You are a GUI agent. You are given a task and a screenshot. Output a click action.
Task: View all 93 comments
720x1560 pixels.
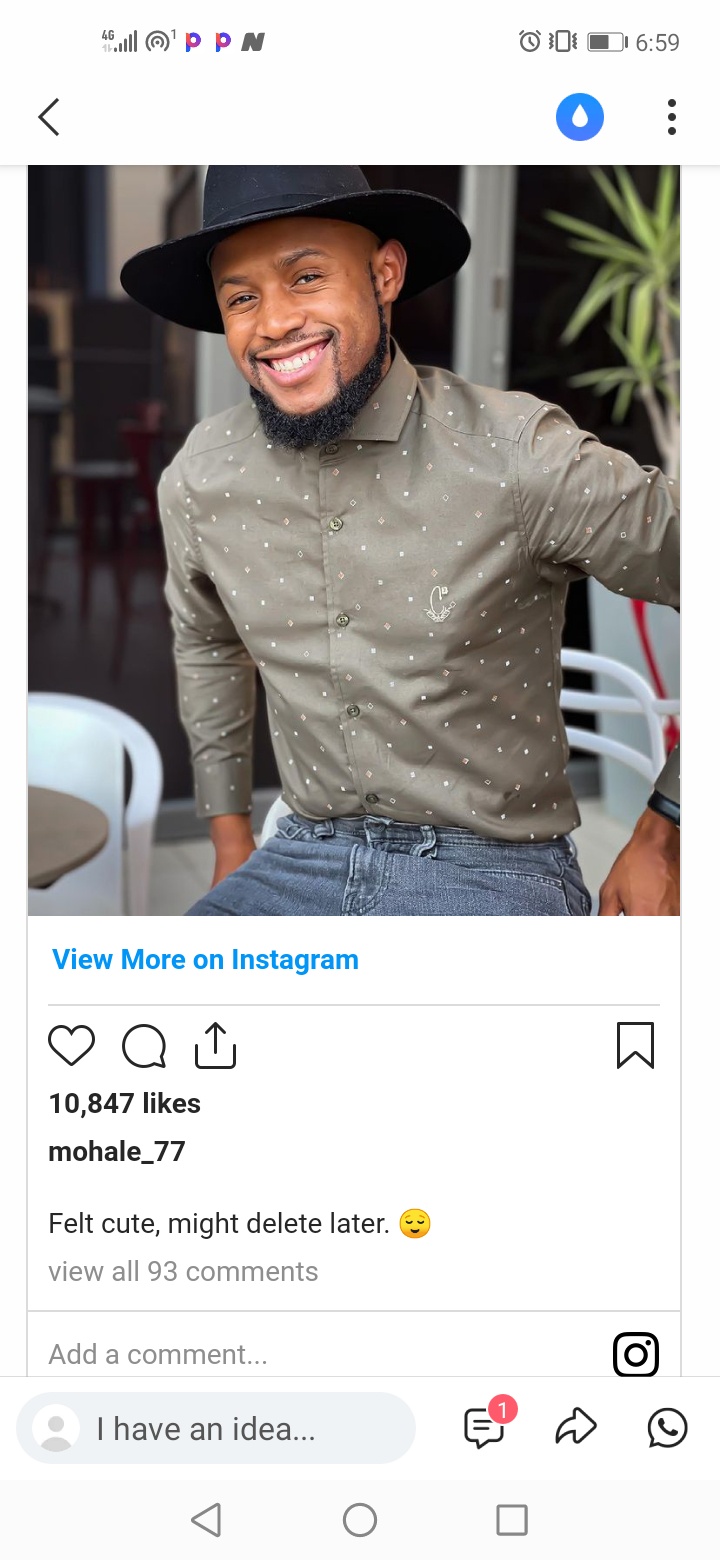183,1271
